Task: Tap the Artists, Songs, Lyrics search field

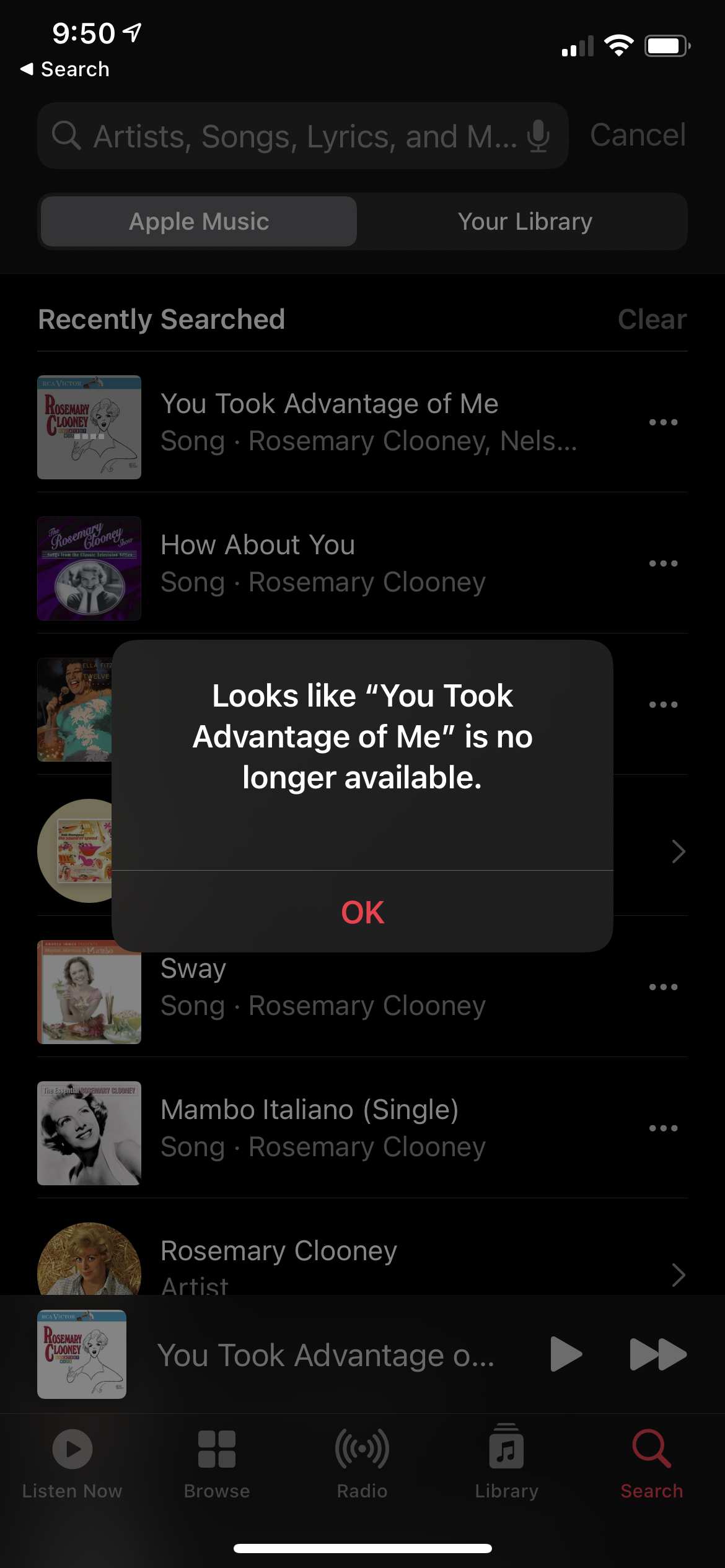Action: pyautogui.click(x=302, y=136)
